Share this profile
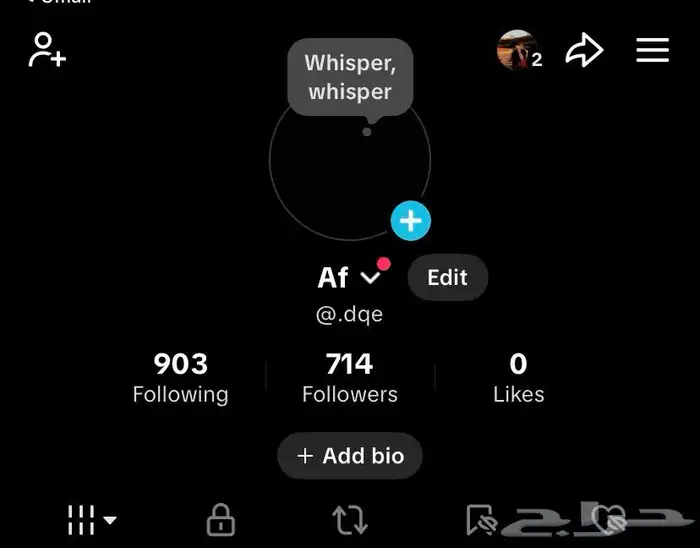Screen dimensions: 700x548 click(584, 50)
